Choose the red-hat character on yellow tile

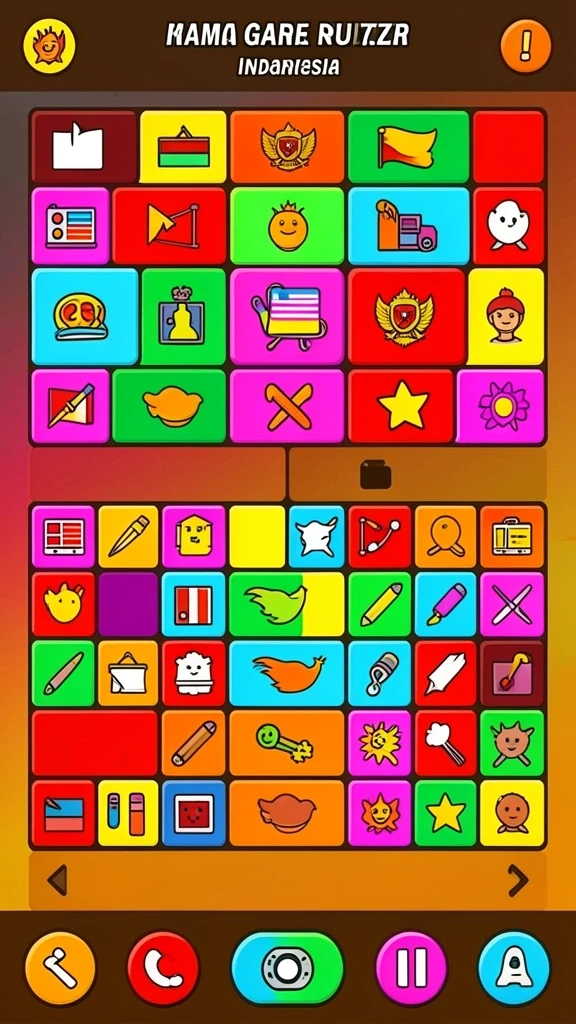pos(505,316)
